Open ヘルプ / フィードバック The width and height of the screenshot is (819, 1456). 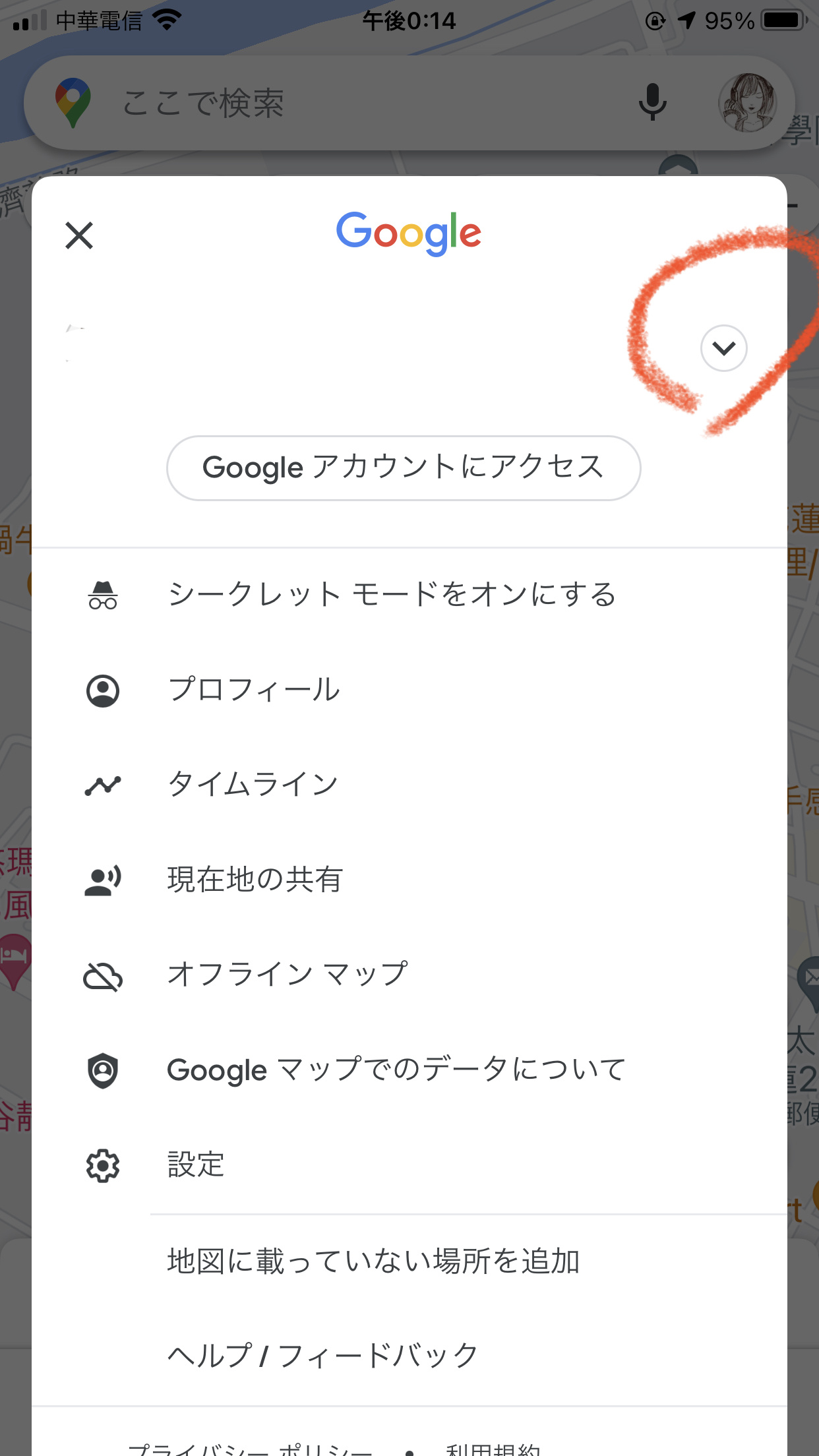point(409,1356)
